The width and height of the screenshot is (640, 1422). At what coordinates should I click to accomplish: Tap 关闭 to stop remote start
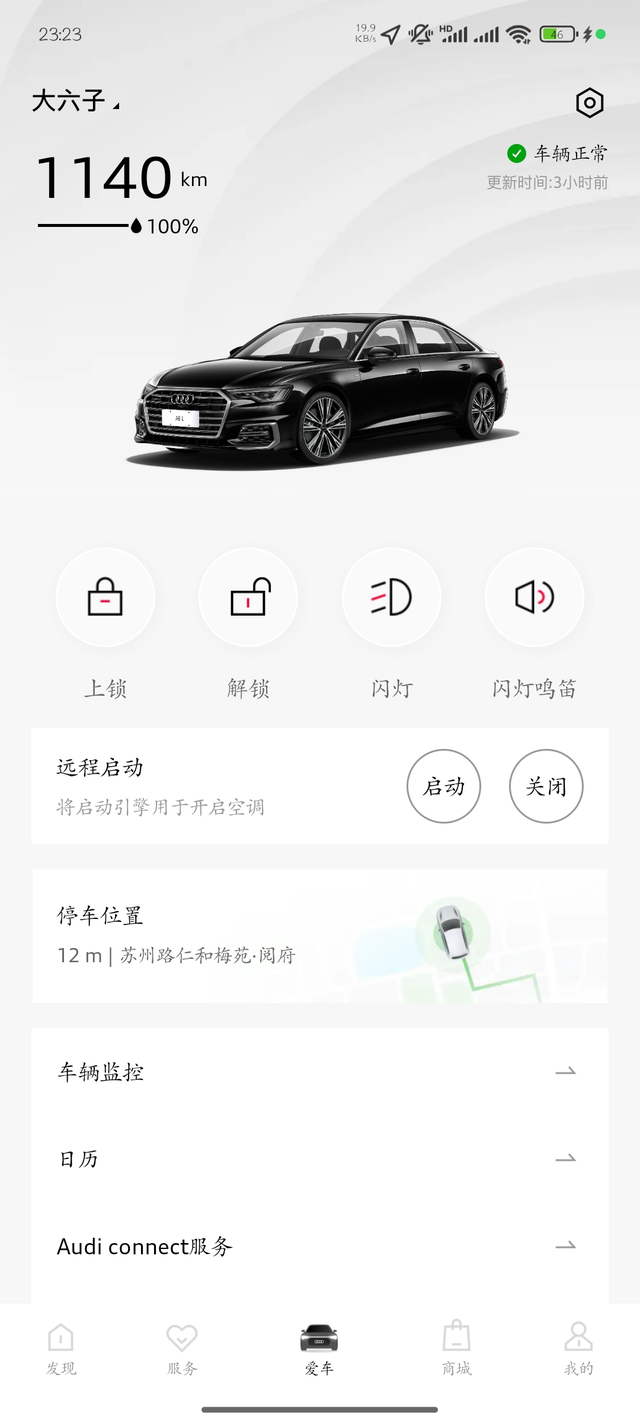(x=546, y=787)
